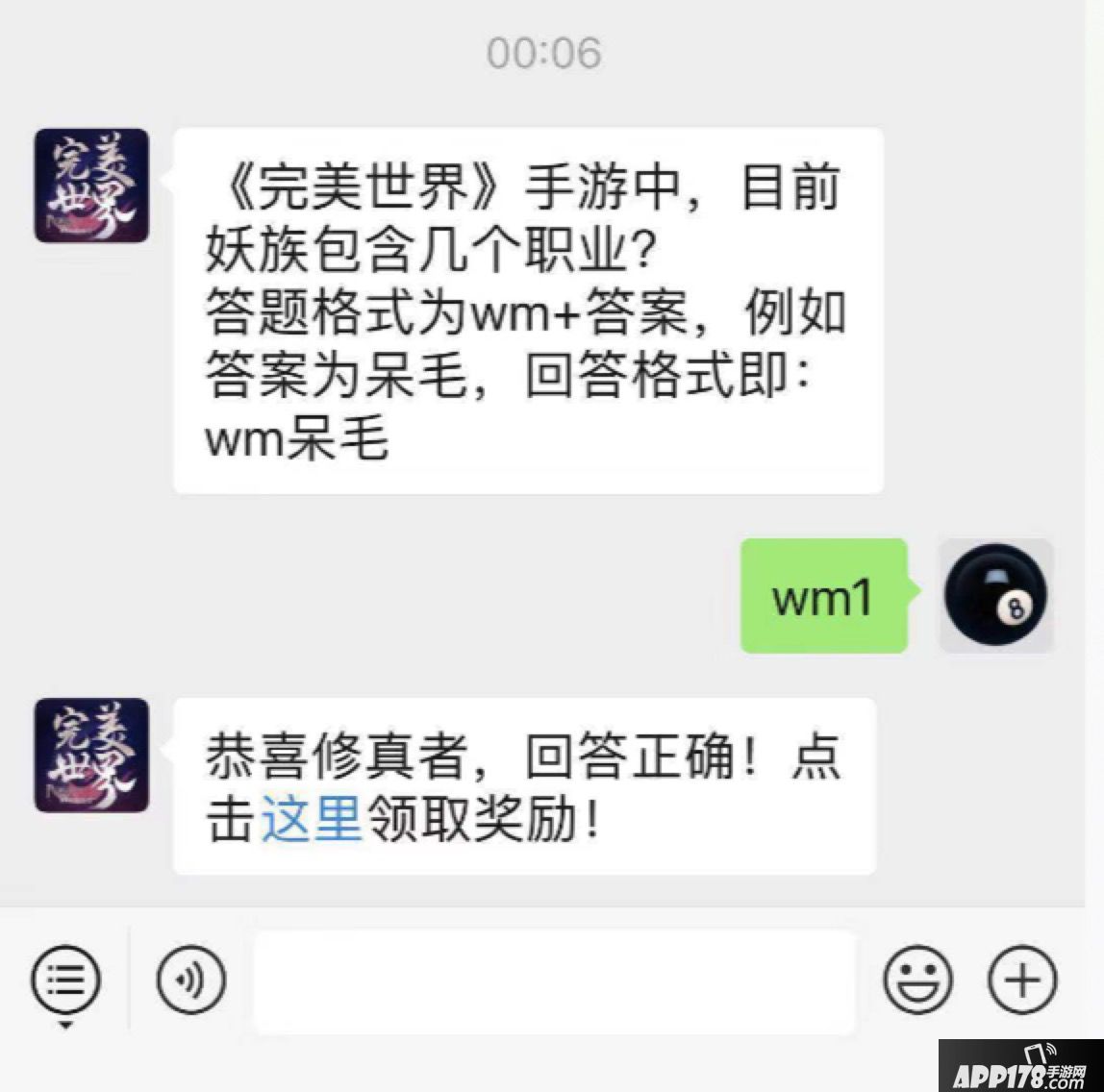Viewport: 1104px width, 1092px height.
Task: Focus the message text field
Action: click(554, 980)
